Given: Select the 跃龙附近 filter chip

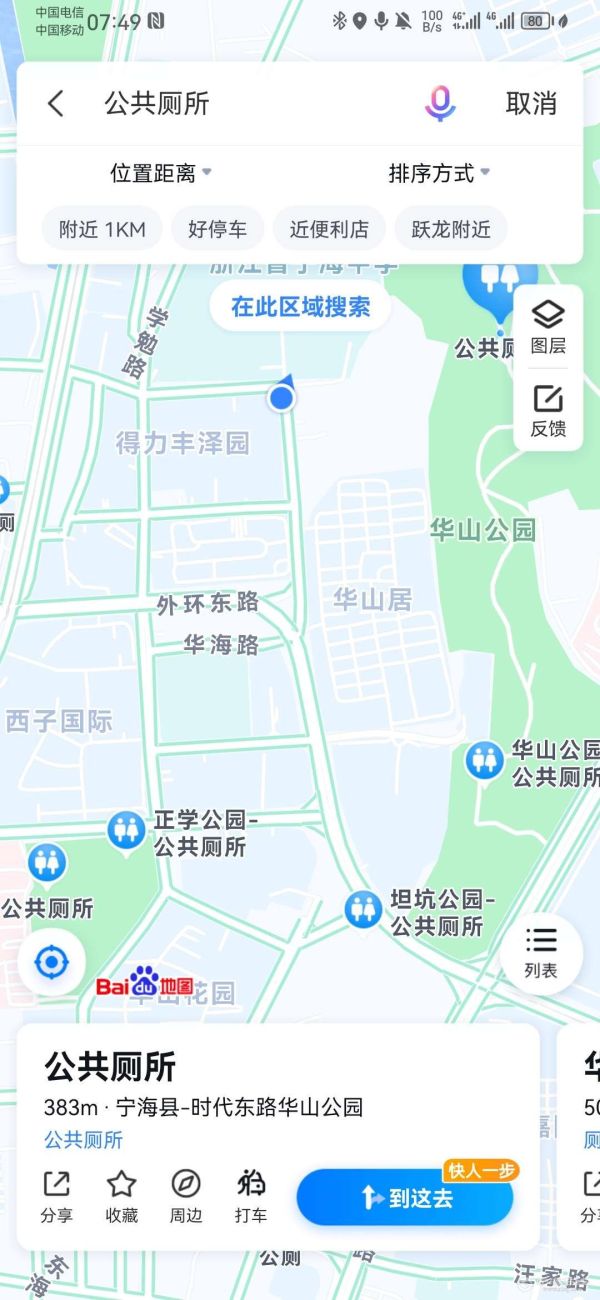Looking at the screenshot, I should click(451, 229).
